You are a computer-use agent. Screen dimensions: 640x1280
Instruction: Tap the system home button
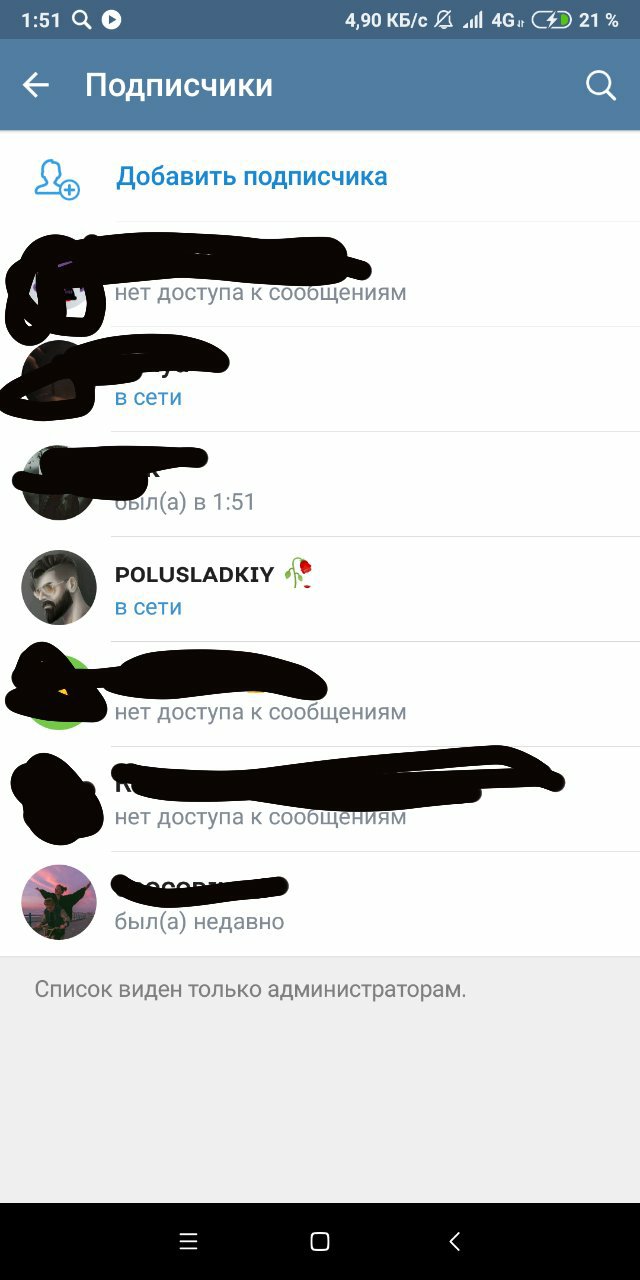(320, 1241)
